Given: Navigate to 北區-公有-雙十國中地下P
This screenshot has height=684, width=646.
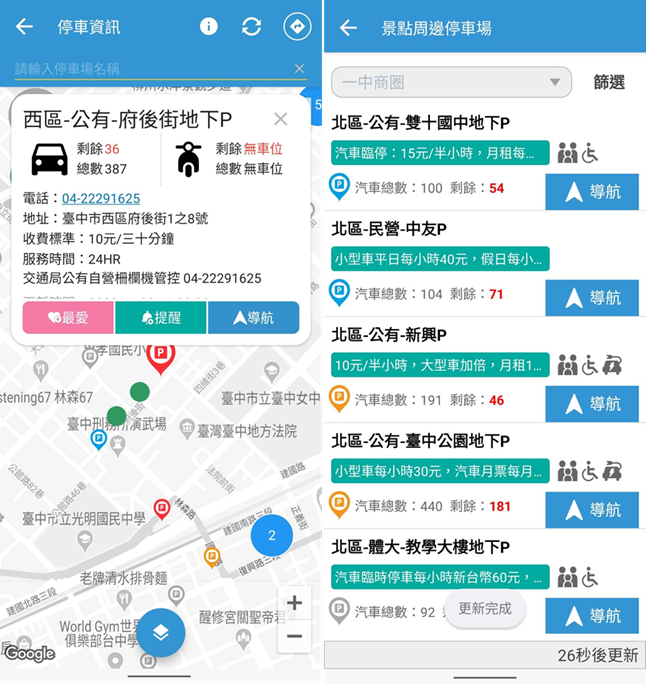Looking at the screenshot, I should [x=591, y=192].
